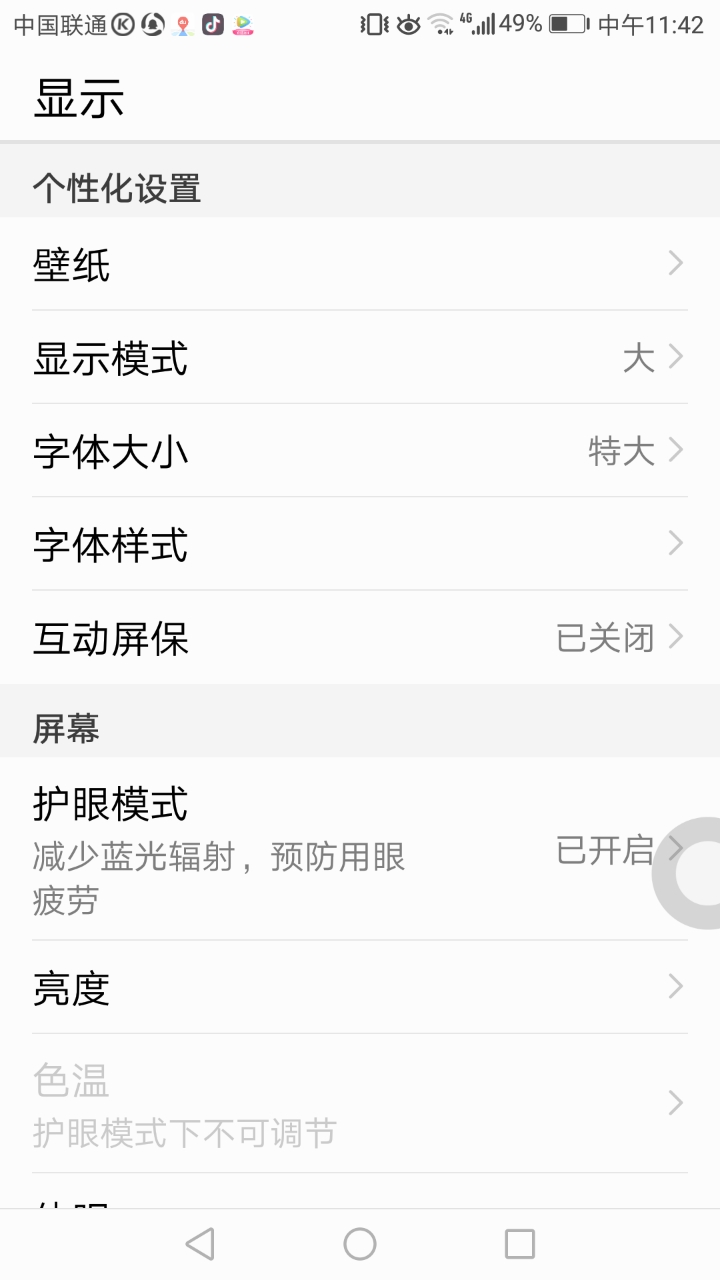The height and width of the screenshot is (1280, 720).
Task: Show recent apps
Action: click(x=520, y=1244)
